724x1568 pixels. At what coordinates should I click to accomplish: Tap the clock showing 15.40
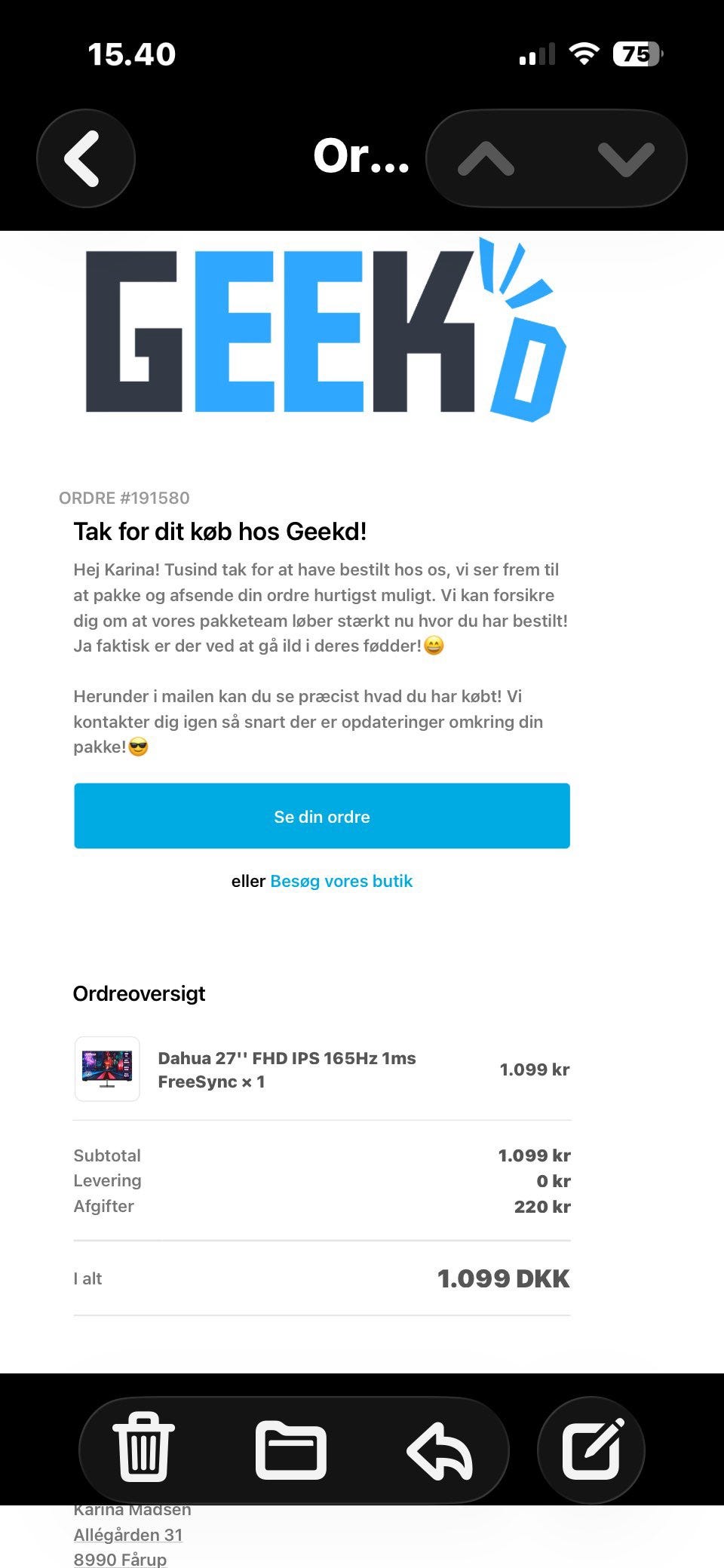[132, 54]
